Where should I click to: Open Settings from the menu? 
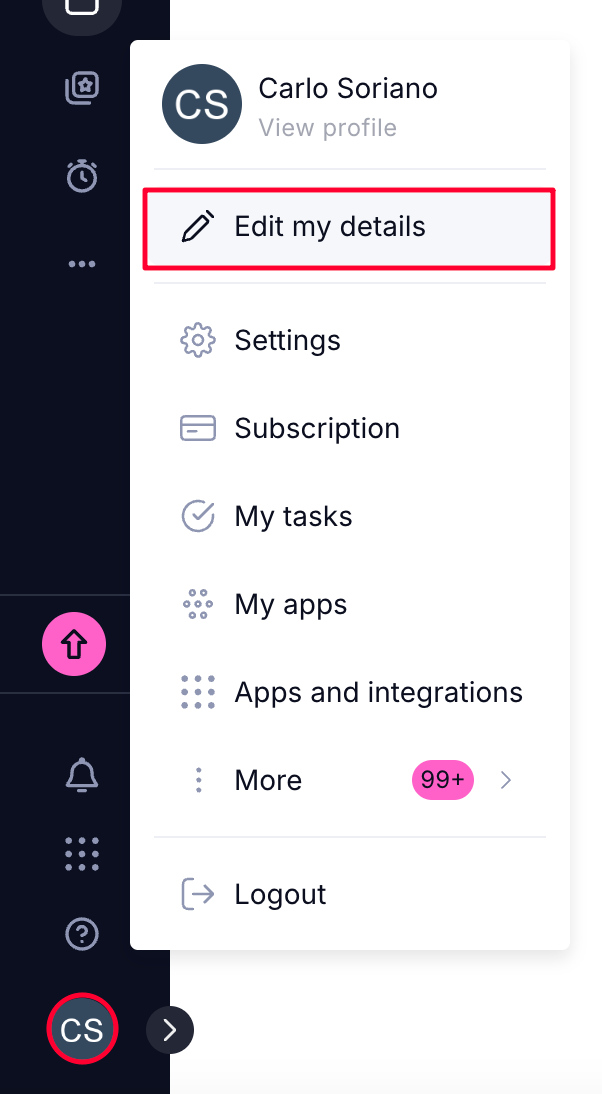pos(349,340)
